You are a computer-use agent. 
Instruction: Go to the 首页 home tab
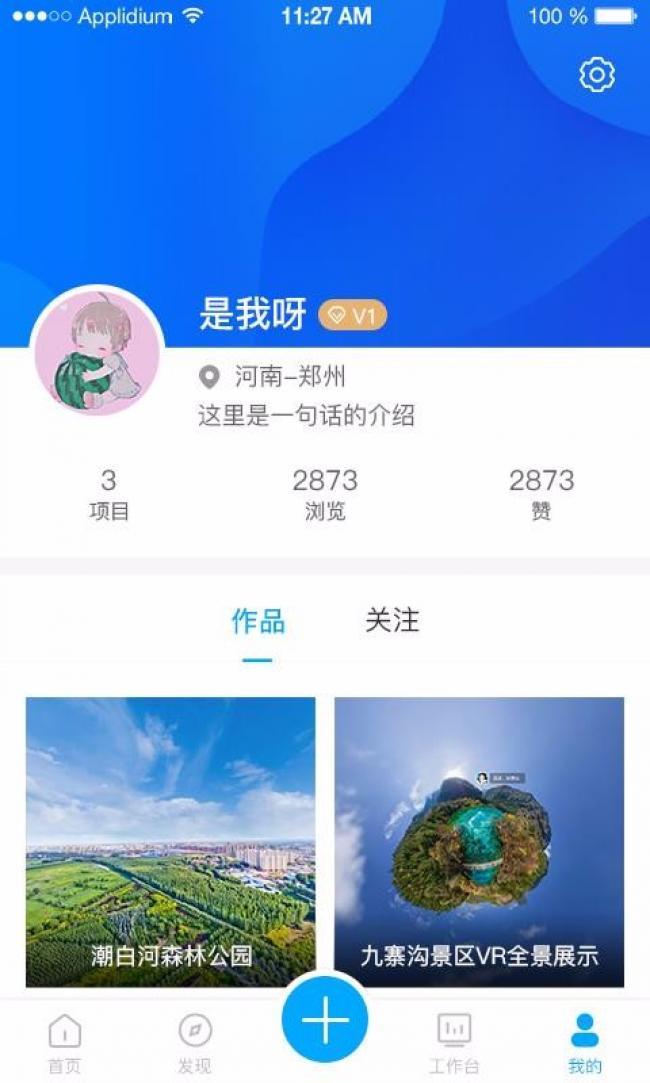65,1041
